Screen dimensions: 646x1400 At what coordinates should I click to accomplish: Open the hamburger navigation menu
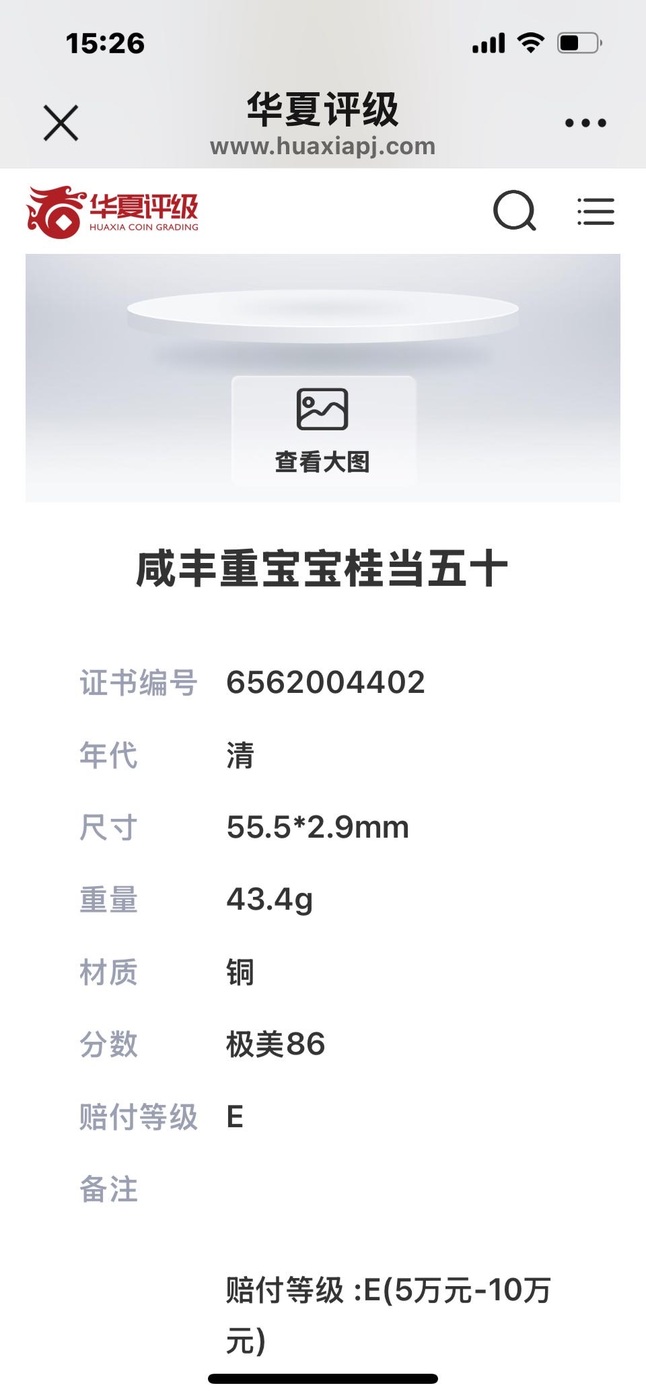[x=596, y=211]
